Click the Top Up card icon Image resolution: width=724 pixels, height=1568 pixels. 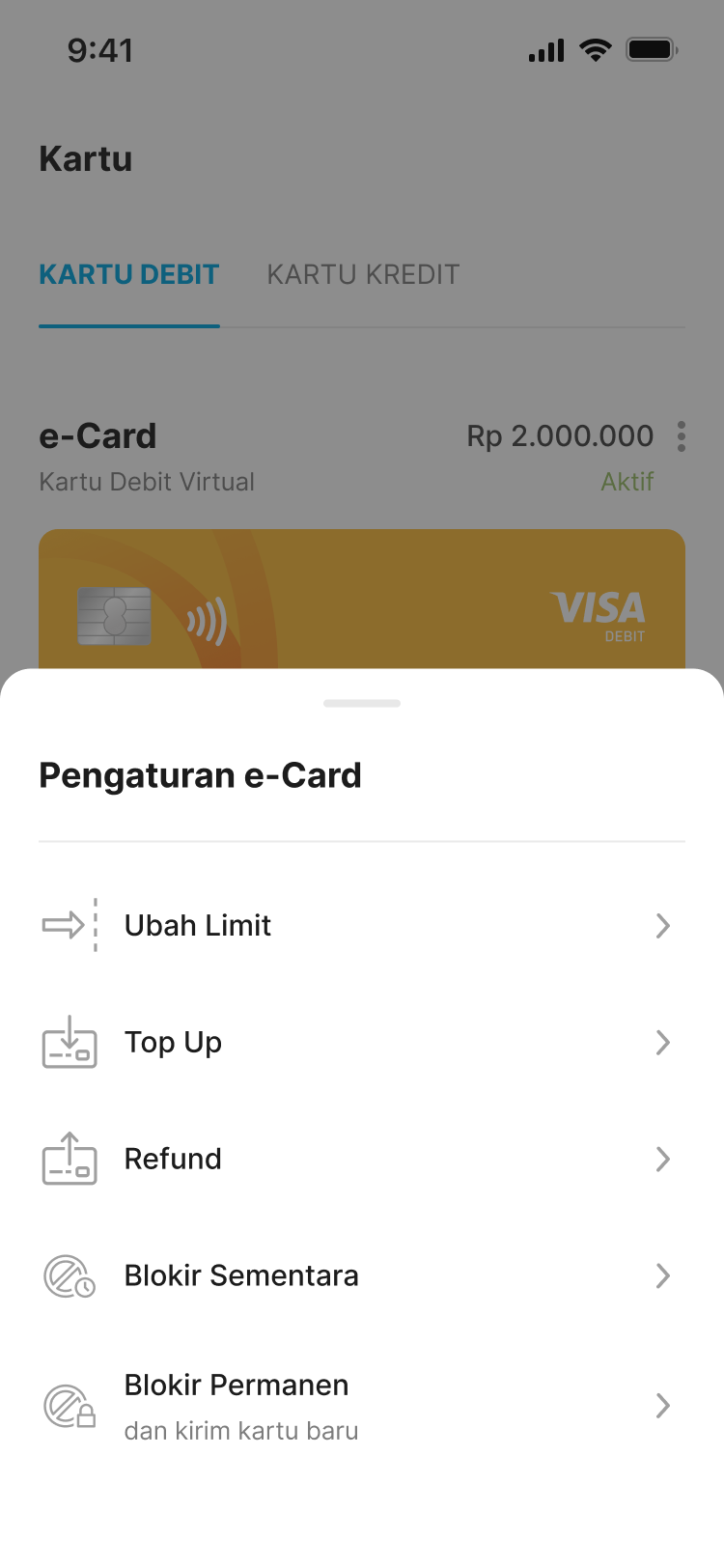coord(69,1043)
